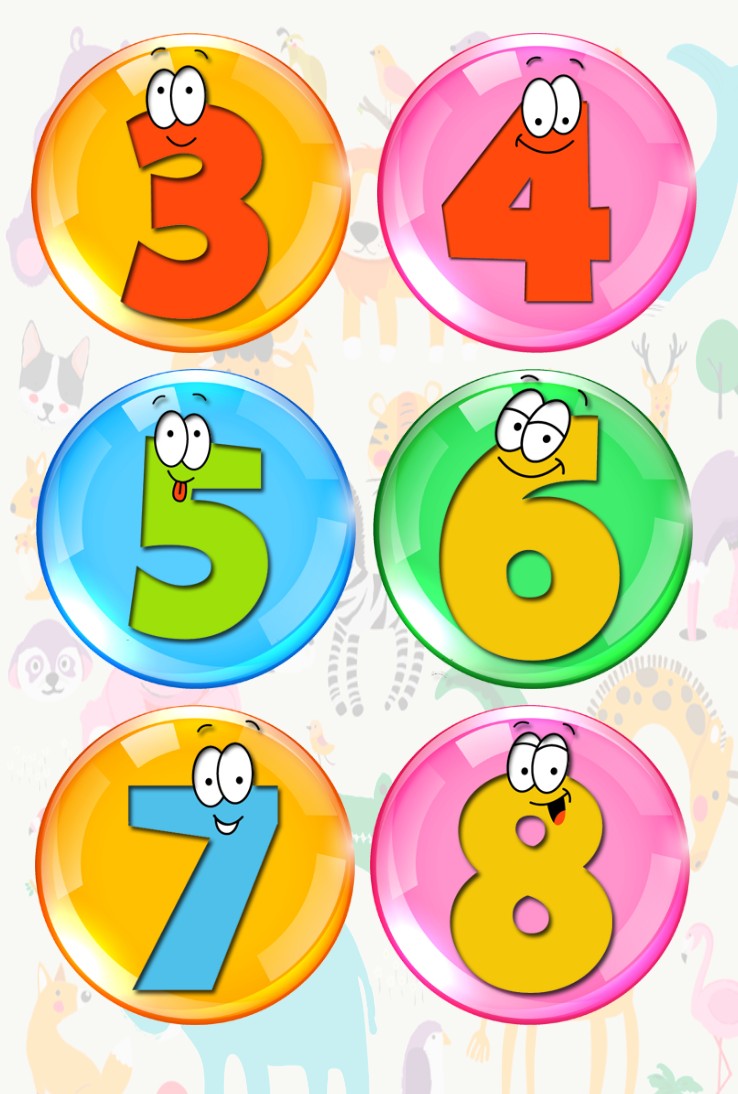Open the number 6 bubble

pos(532,530)
